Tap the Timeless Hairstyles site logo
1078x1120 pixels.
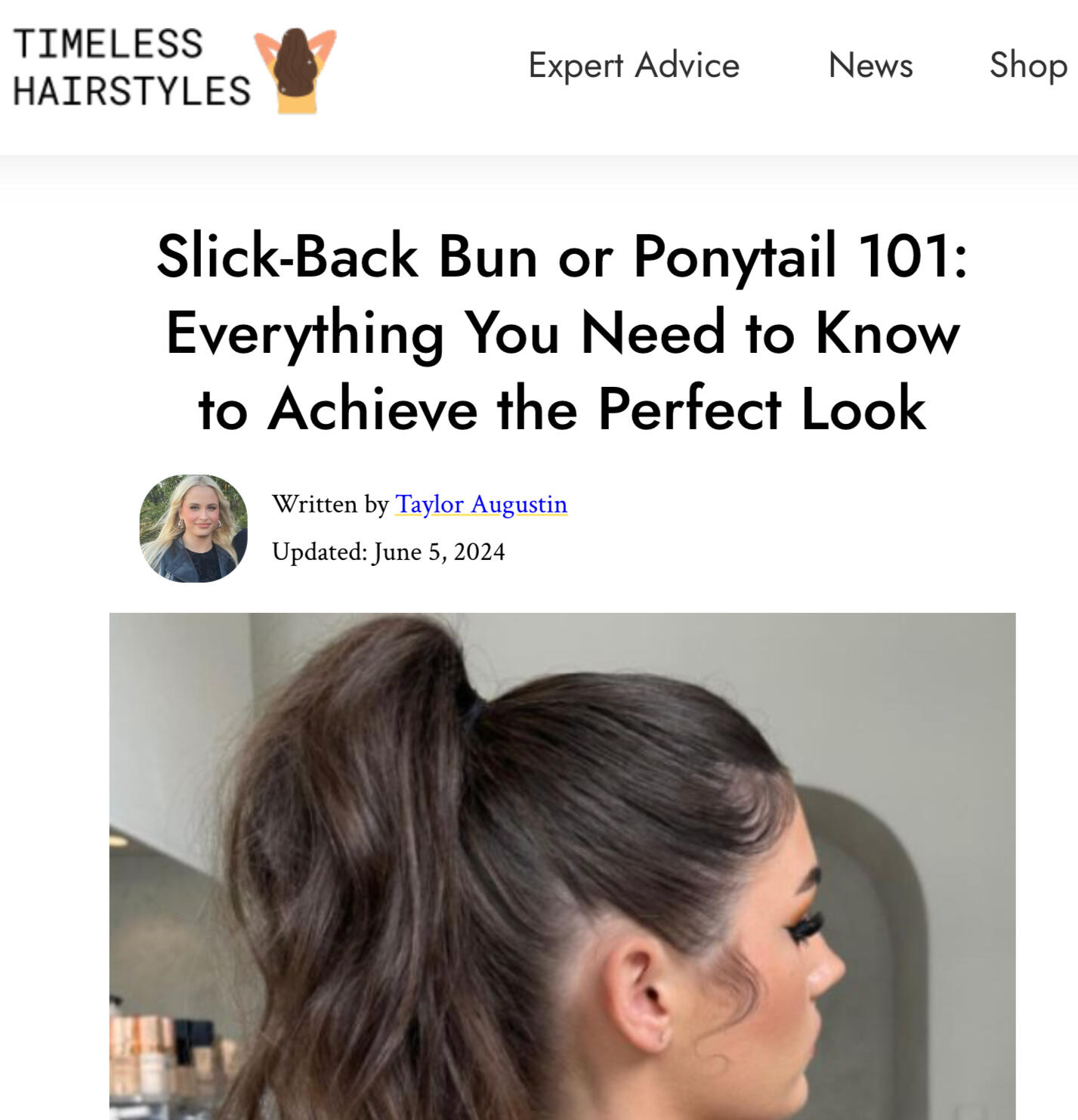click(x=174, y=68)
